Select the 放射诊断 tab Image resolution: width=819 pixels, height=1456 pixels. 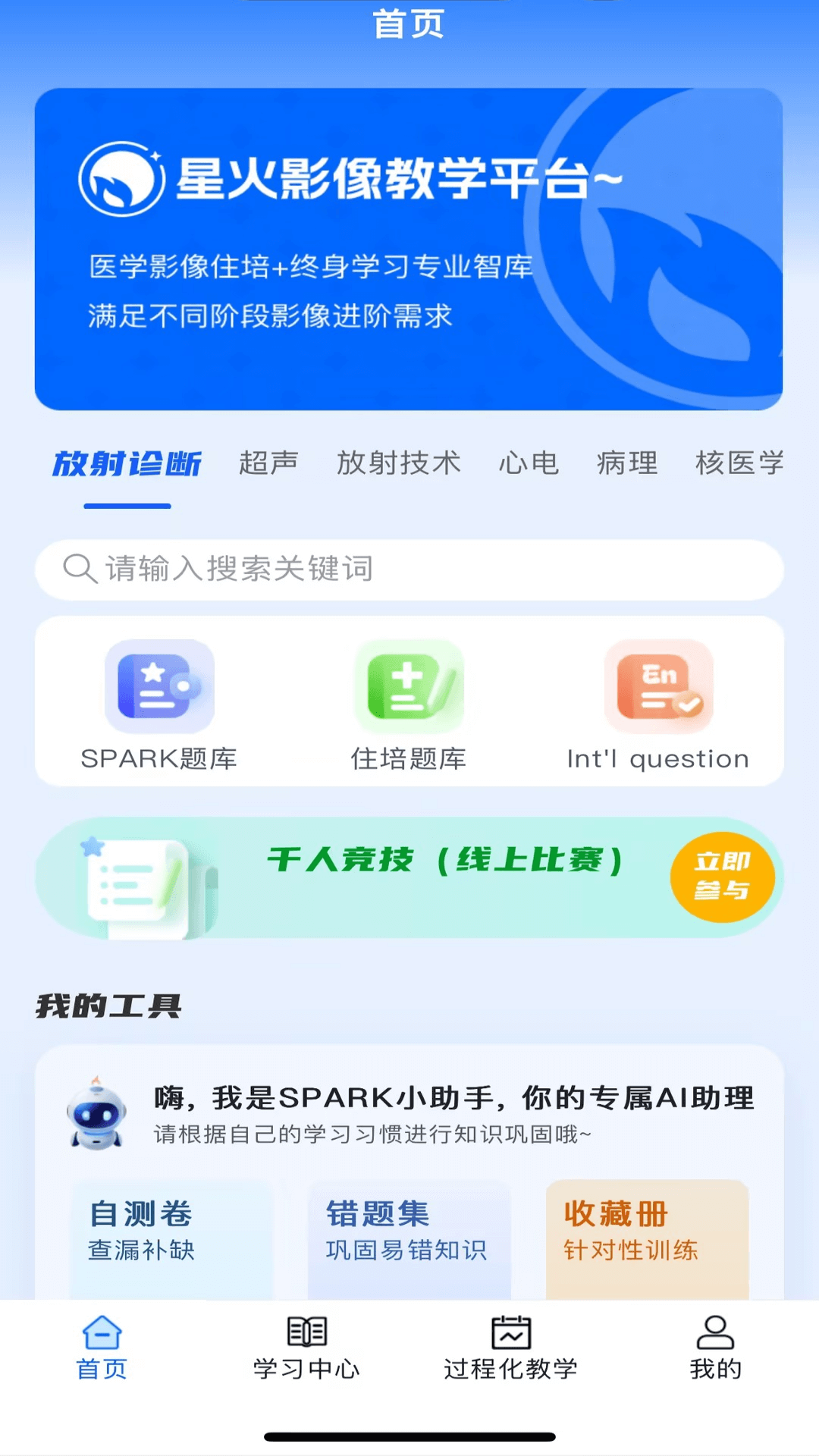pos(127,463)
